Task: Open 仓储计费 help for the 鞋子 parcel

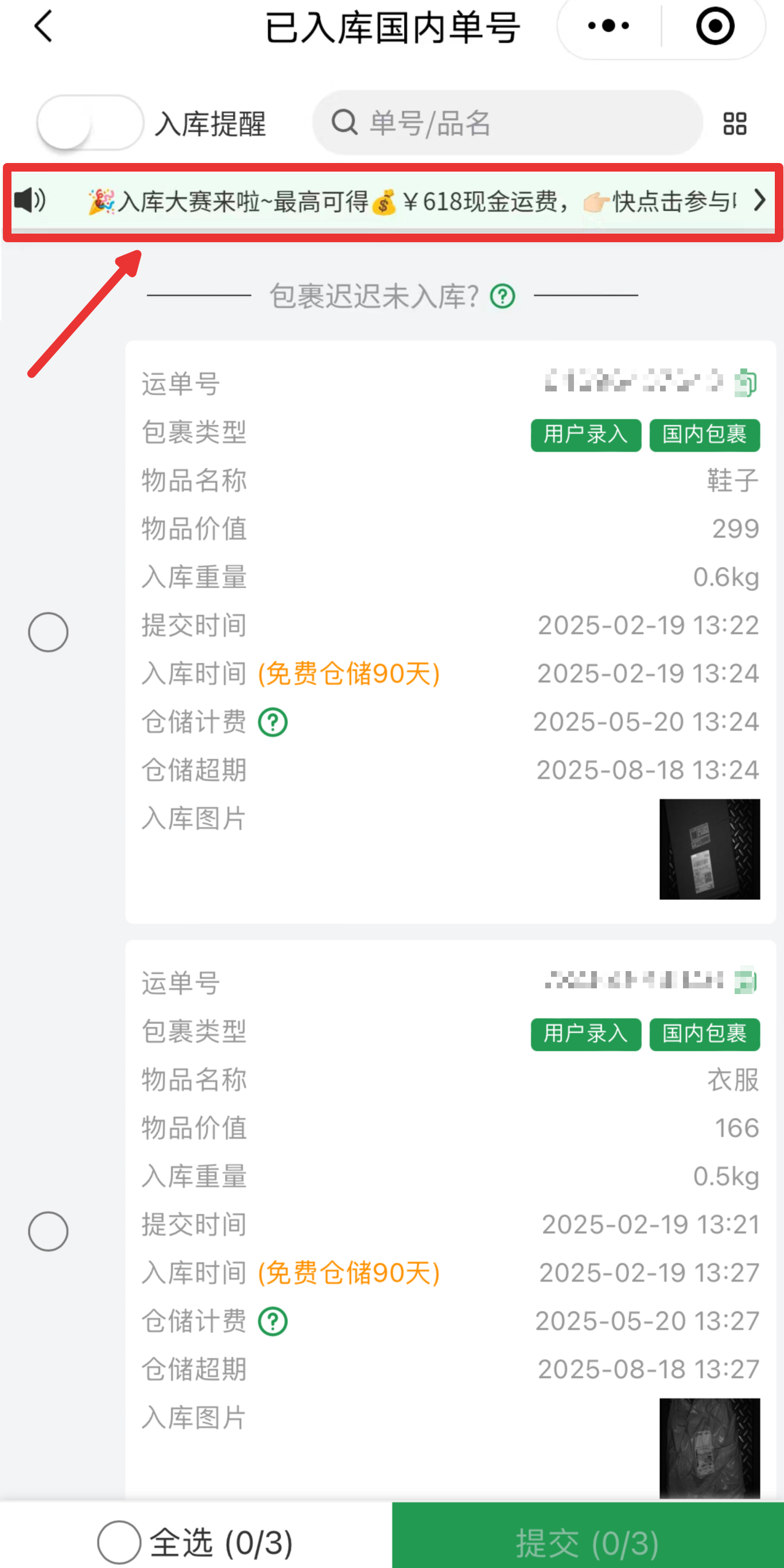Action: 273,722
